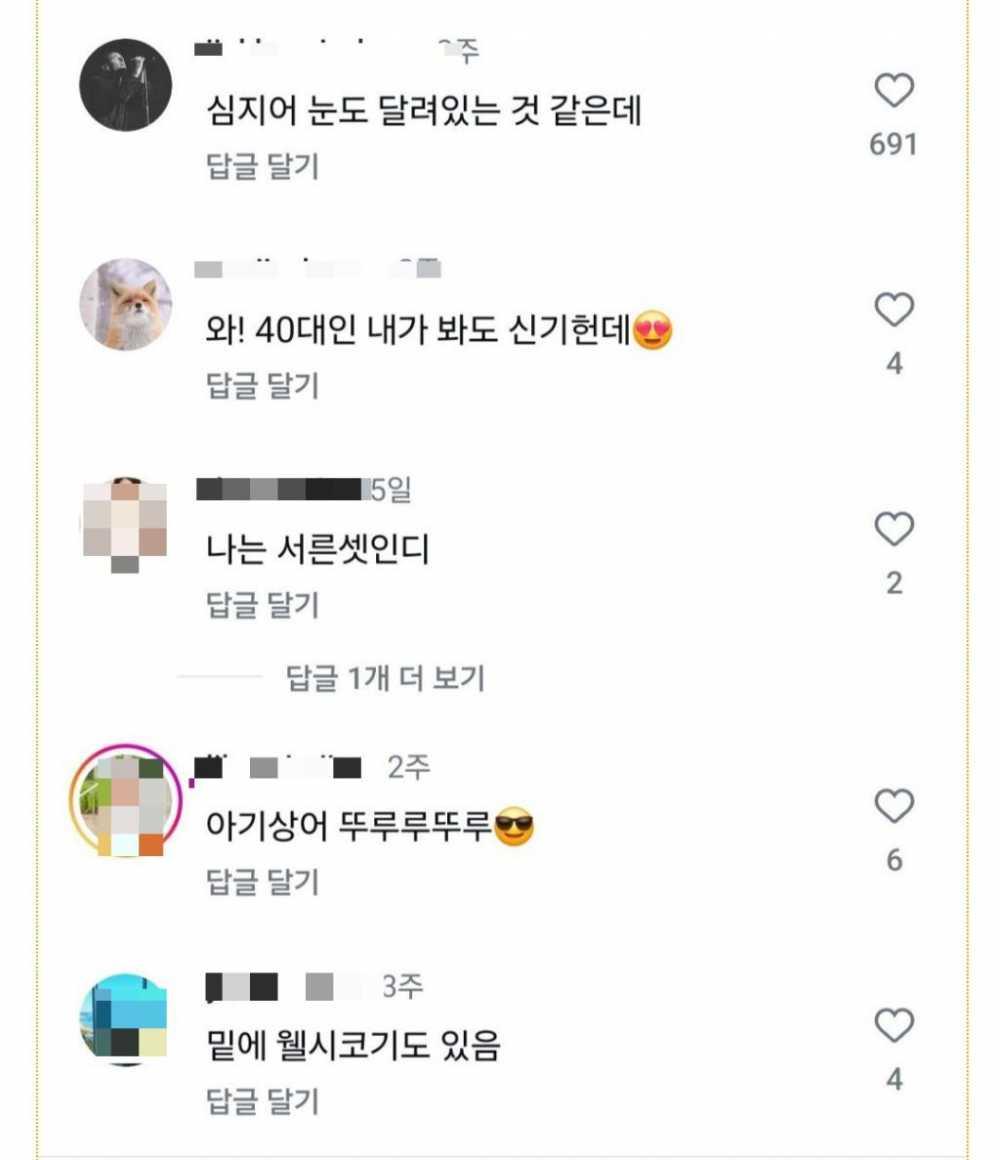
Task: Reply to the comment '심지어 눈도 달려있는 것 같은데'
Action: coord(262,166)
